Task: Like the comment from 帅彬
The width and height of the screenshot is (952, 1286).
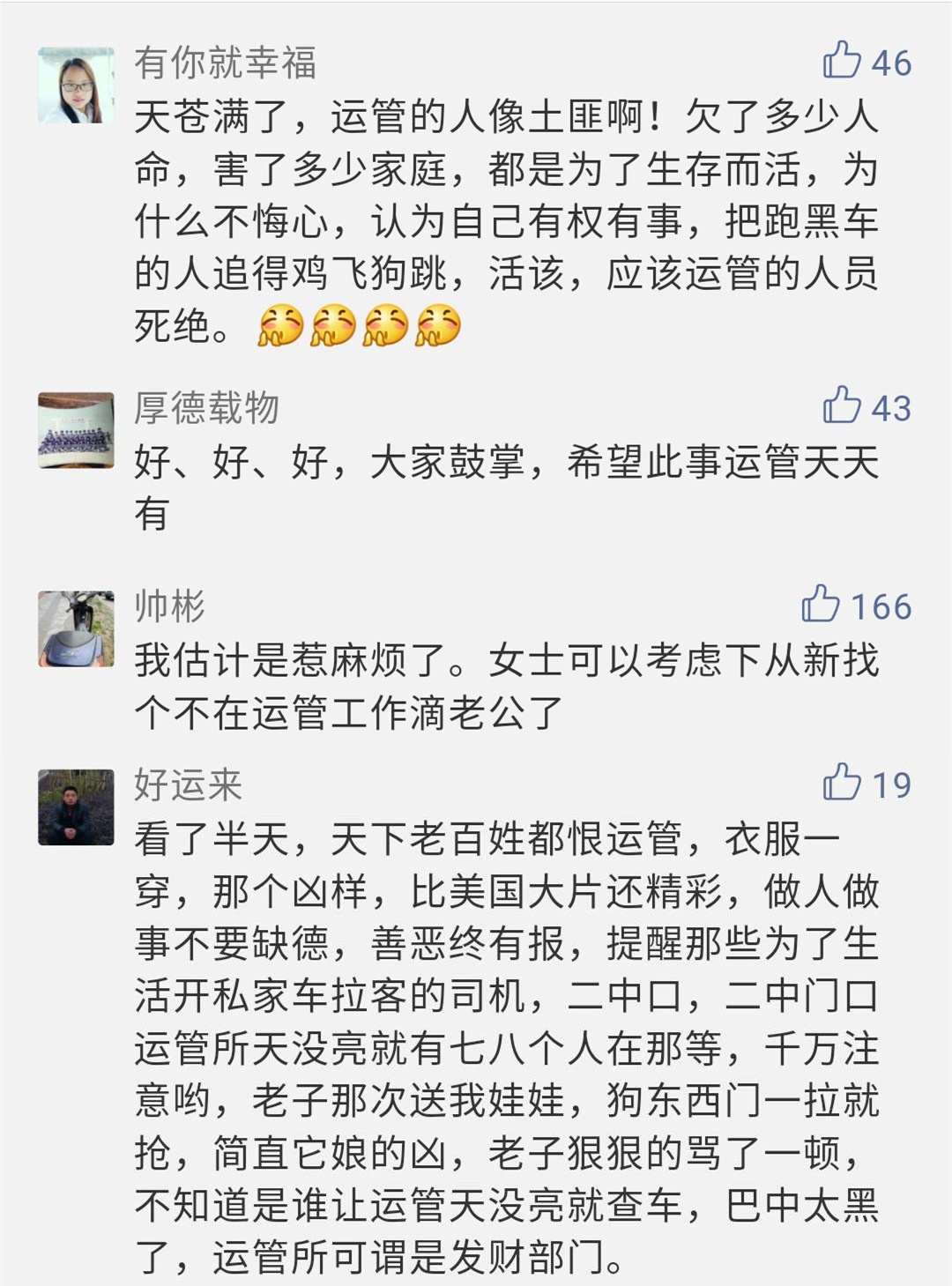Action: click(821, 605)
